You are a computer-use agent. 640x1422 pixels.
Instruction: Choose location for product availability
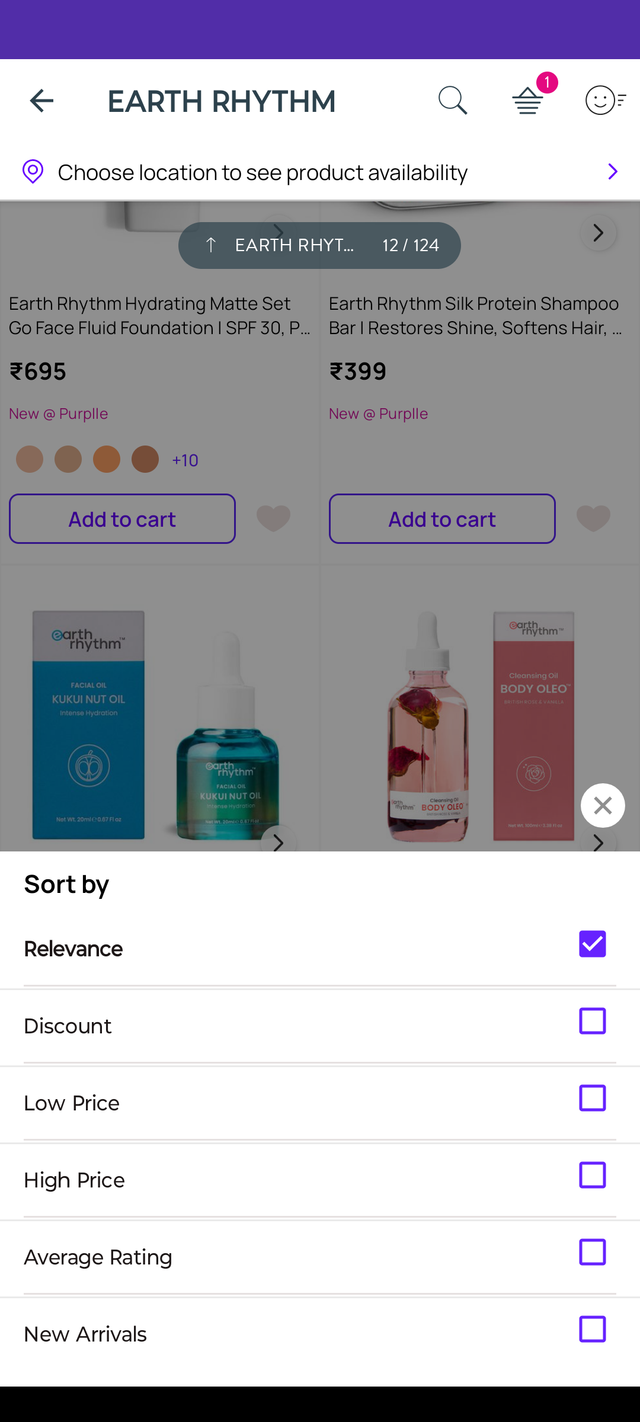pos(320,172)
